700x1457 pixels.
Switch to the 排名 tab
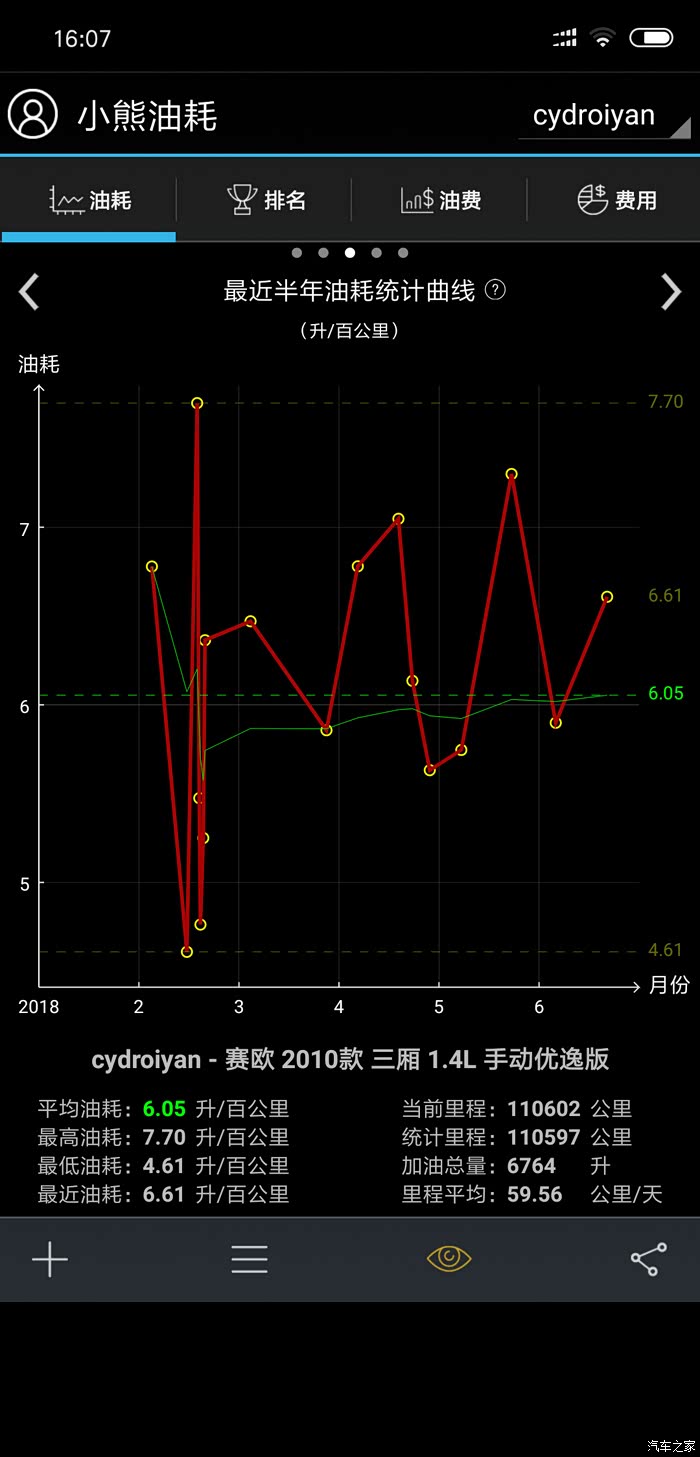[x=265, y=200]
